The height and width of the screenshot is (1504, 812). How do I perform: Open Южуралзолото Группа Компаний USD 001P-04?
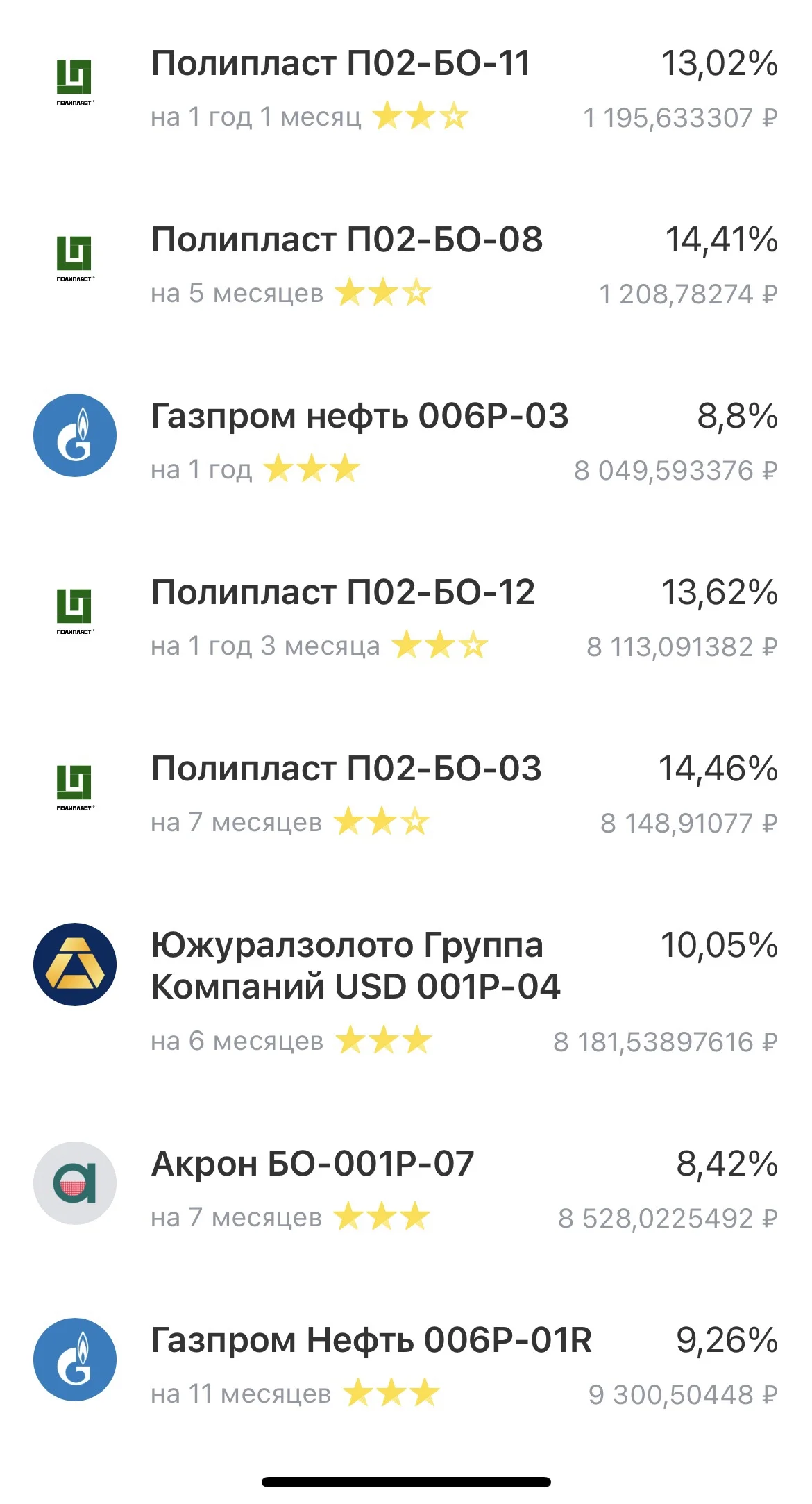point(406,992)
